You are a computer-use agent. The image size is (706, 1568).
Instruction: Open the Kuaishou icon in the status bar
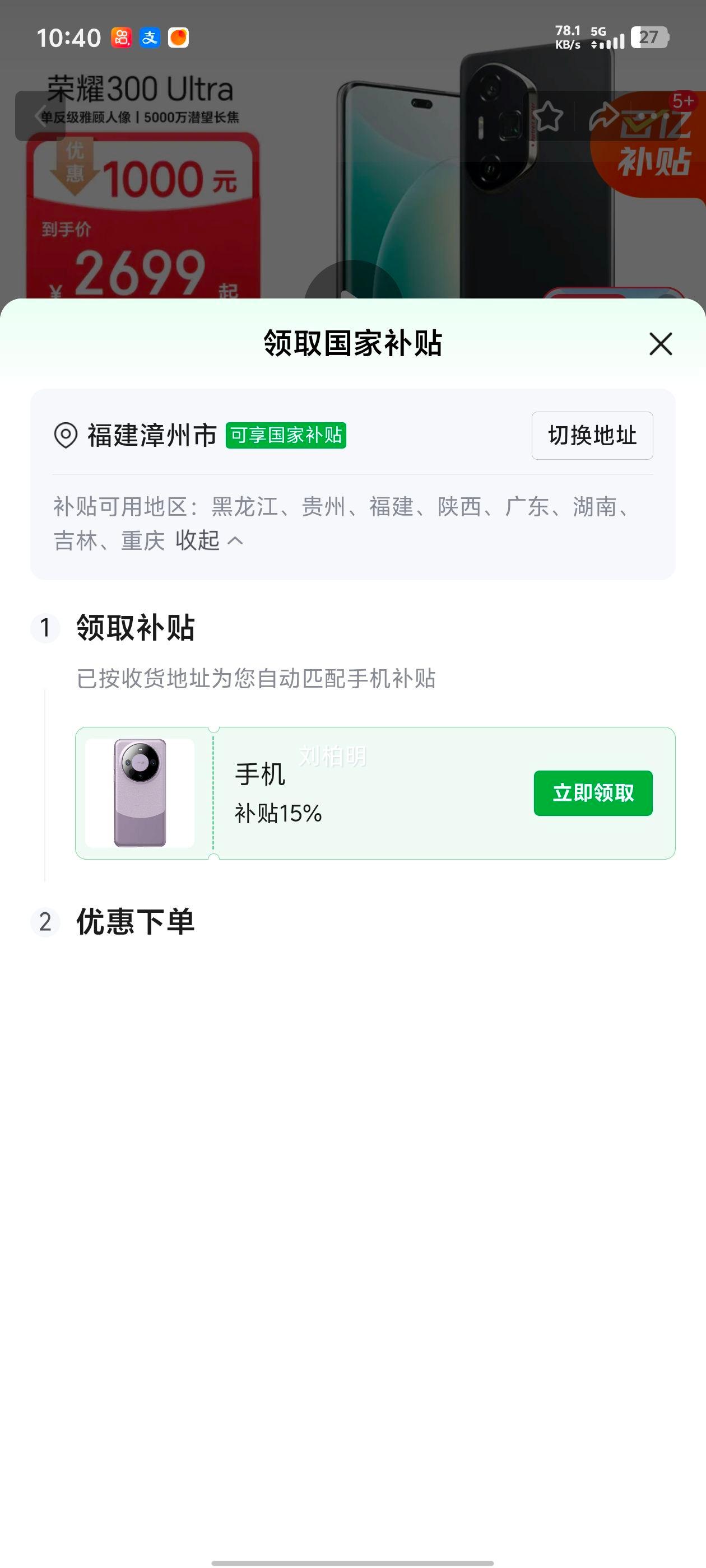pos(121,38)
